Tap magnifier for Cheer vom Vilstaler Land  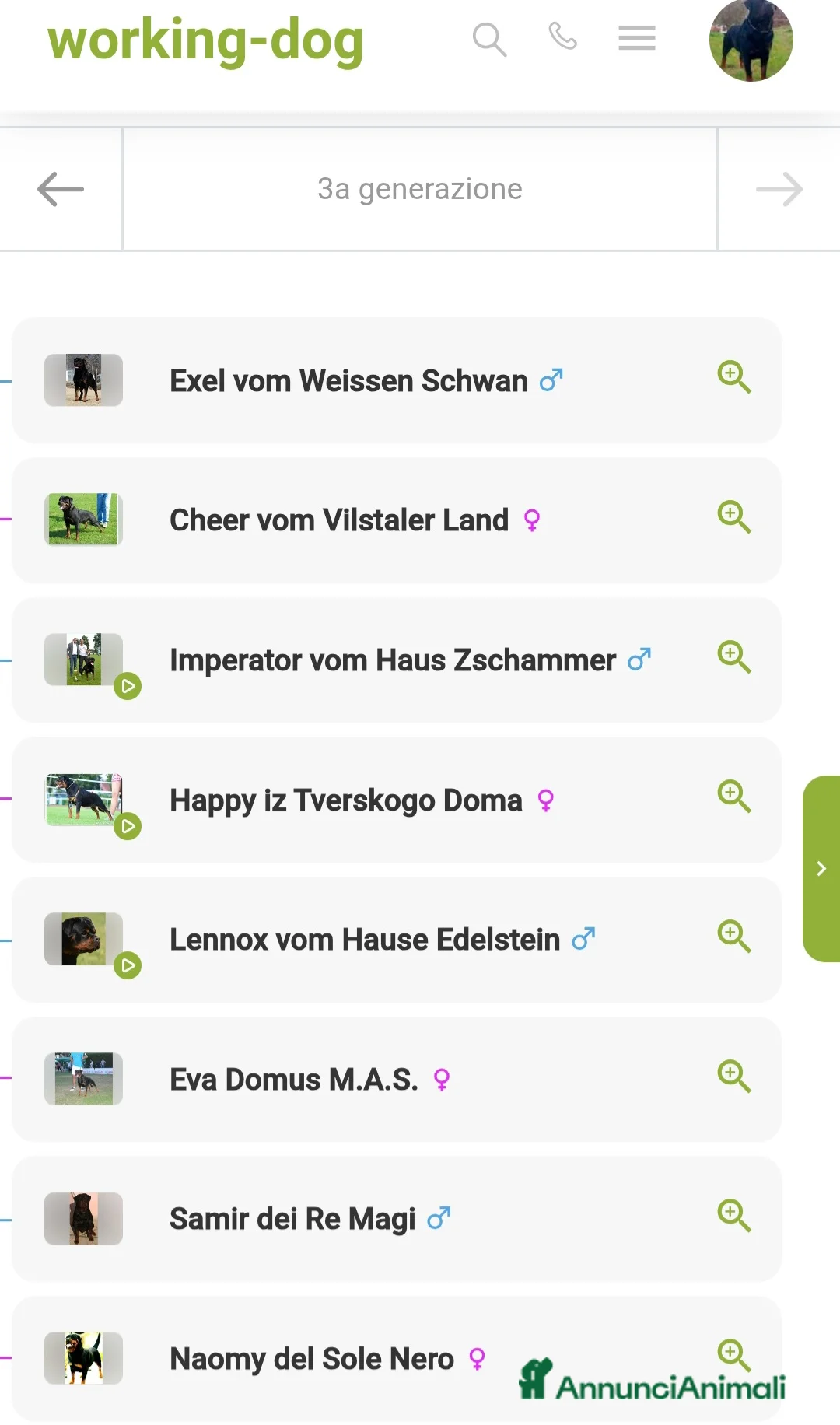click(733, 517)
